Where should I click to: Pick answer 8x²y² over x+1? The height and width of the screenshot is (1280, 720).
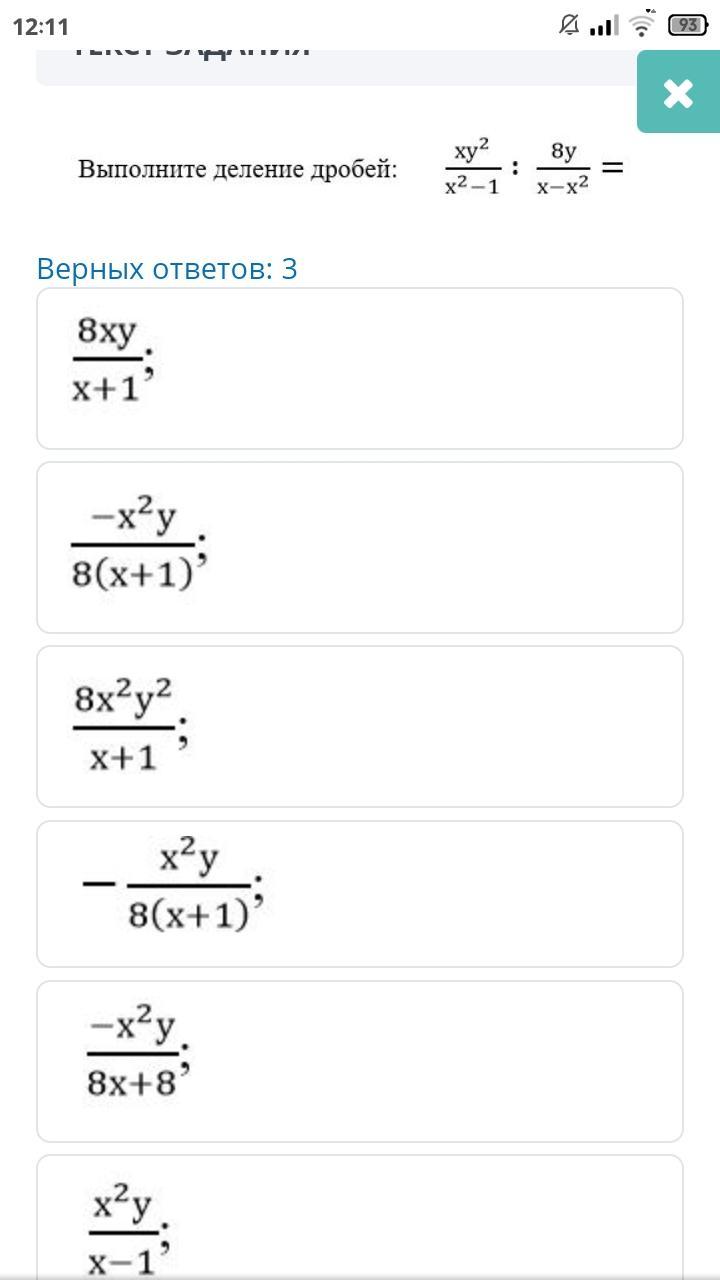[360, 726]
